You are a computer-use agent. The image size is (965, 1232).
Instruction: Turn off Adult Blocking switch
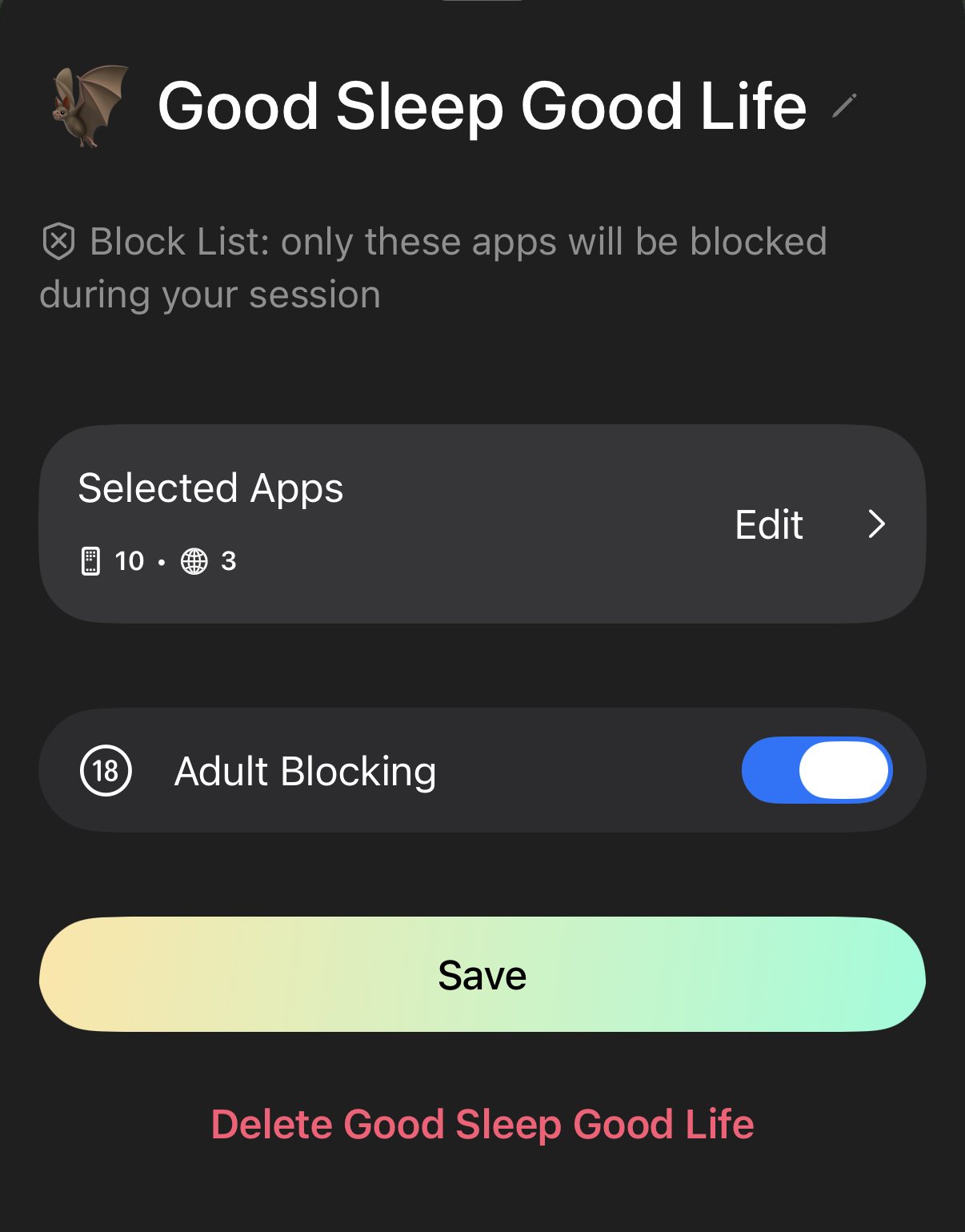[816, 770]
